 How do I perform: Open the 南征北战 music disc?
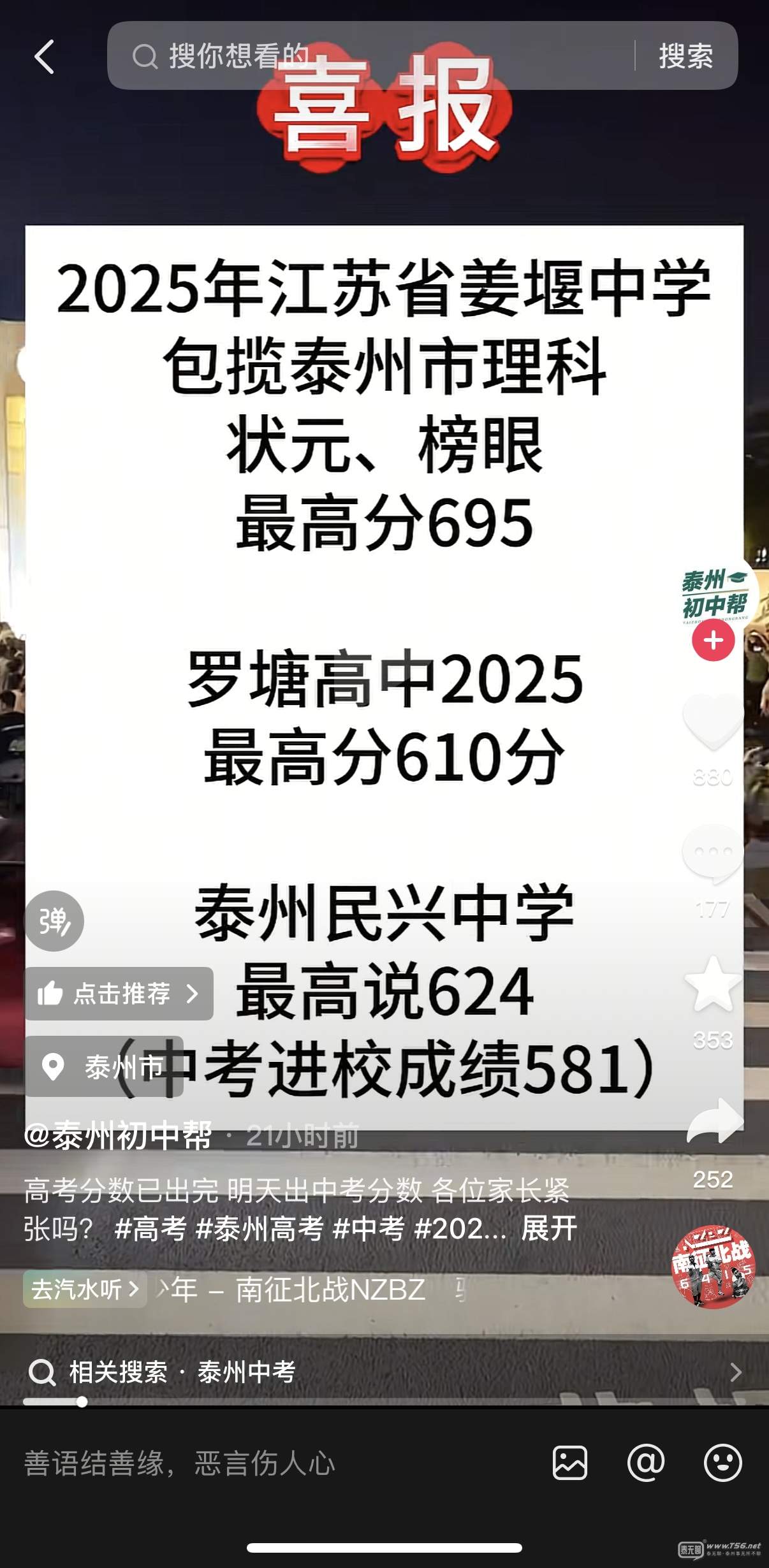coord(713,1267)
